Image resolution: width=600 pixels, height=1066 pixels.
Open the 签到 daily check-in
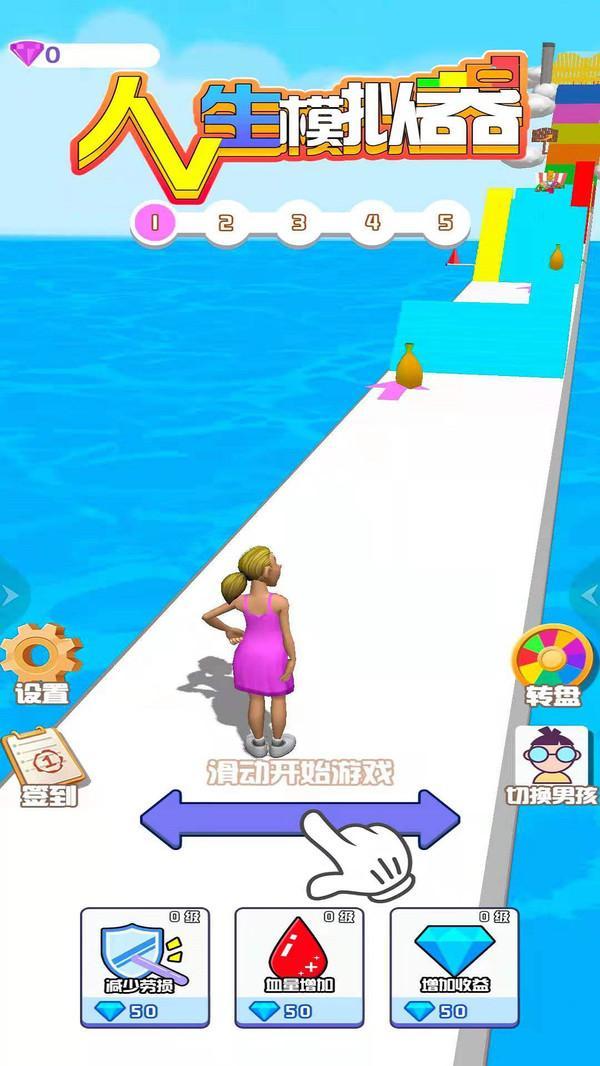(41, 766)
